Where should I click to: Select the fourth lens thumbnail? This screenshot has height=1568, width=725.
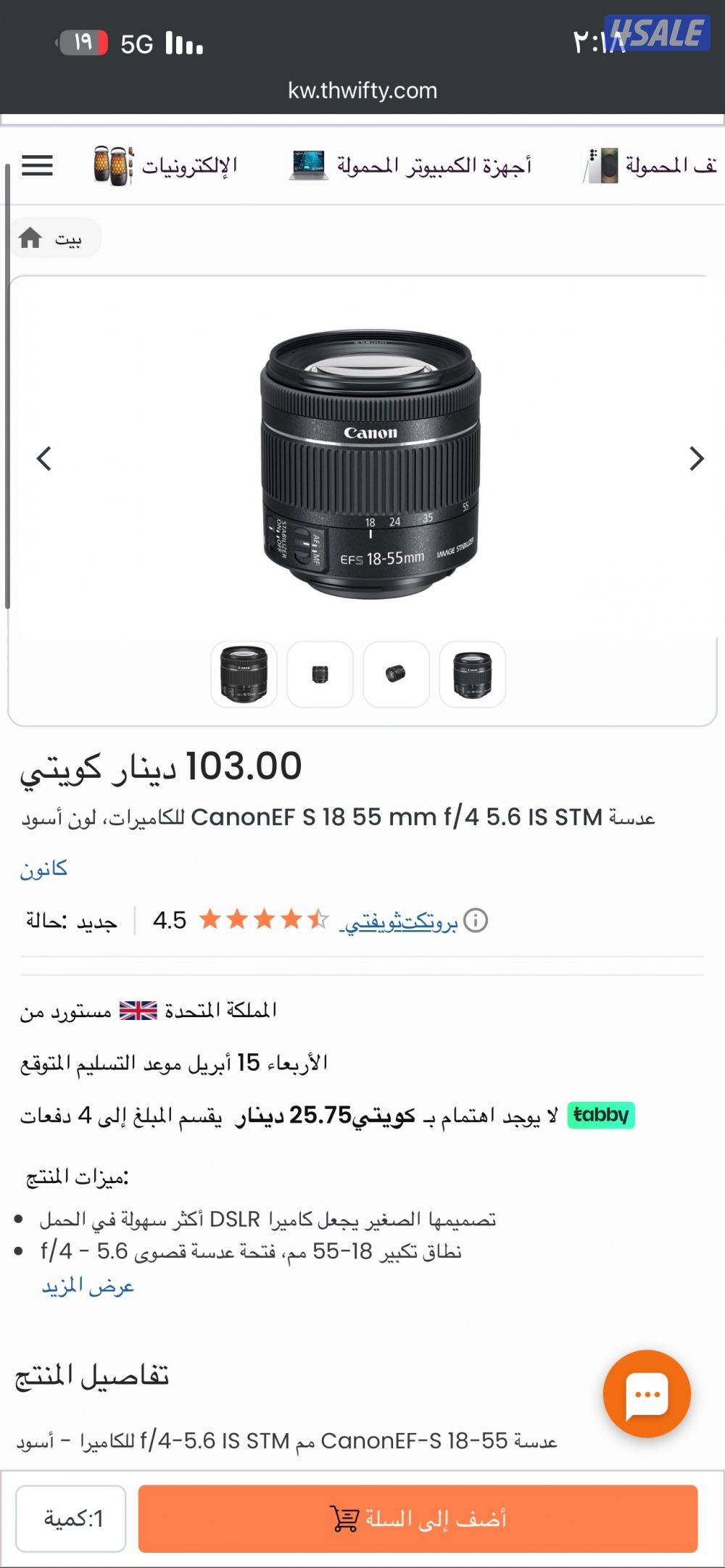(x=473, y=675)
